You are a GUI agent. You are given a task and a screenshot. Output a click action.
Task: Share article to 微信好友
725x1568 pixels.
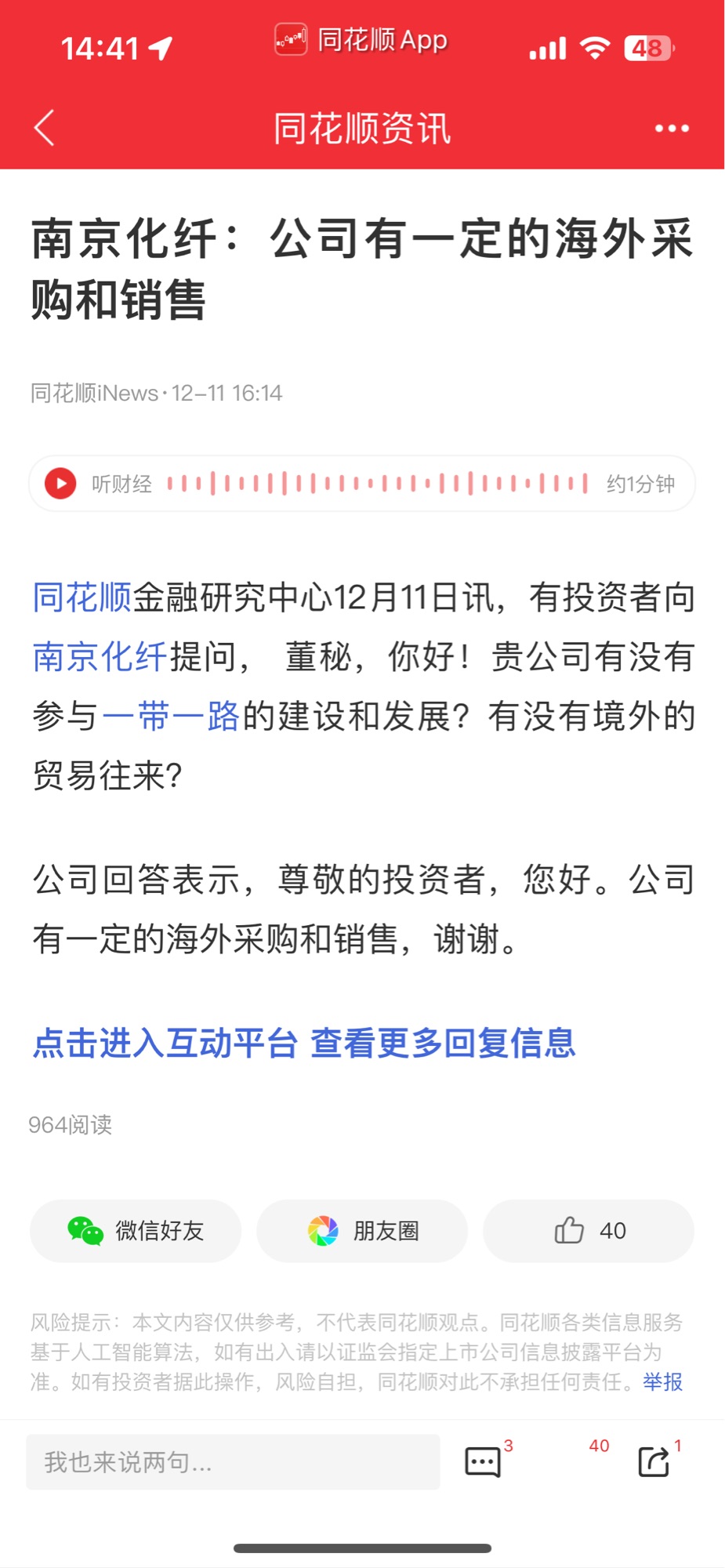[x=136, y=1231]
